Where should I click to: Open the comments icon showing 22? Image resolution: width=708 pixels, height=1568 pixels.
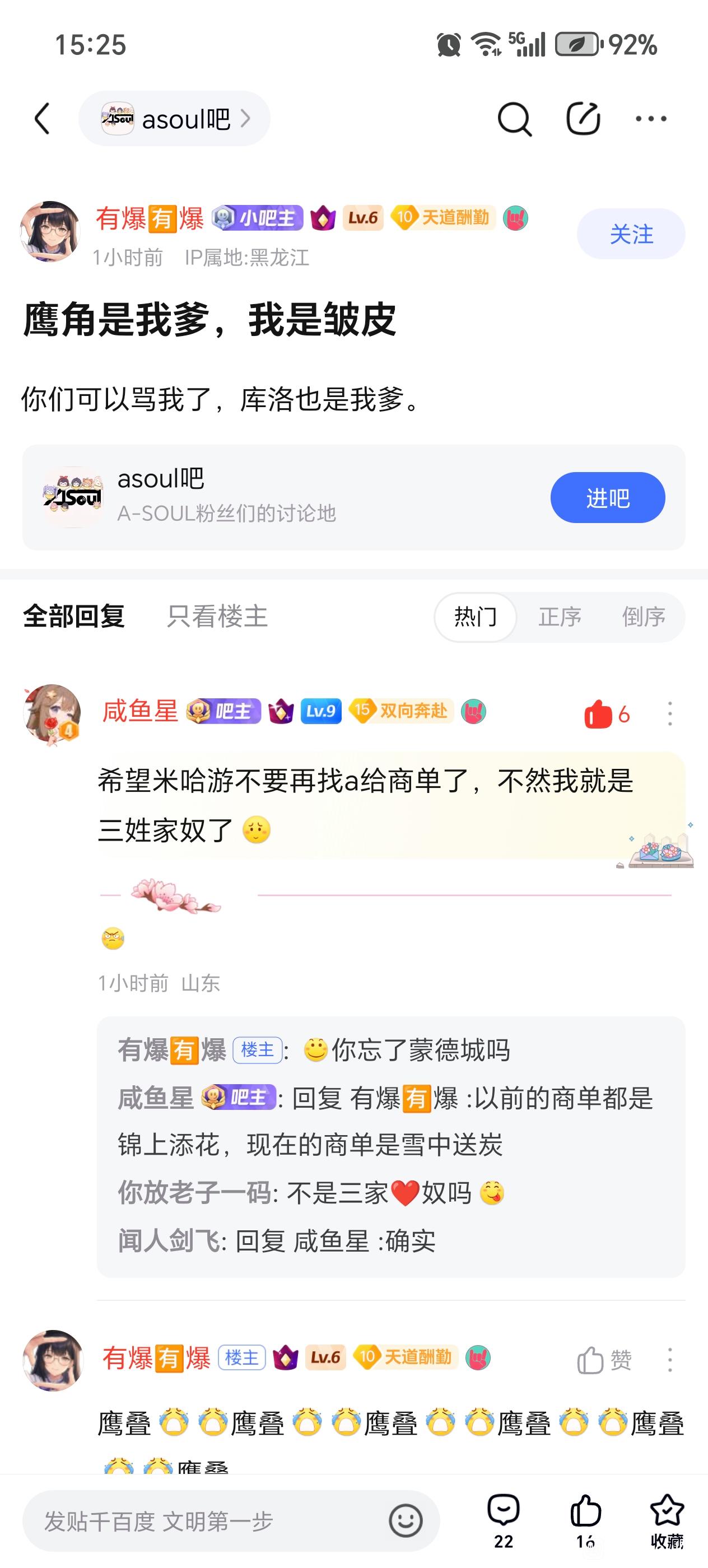[504, 1520]
